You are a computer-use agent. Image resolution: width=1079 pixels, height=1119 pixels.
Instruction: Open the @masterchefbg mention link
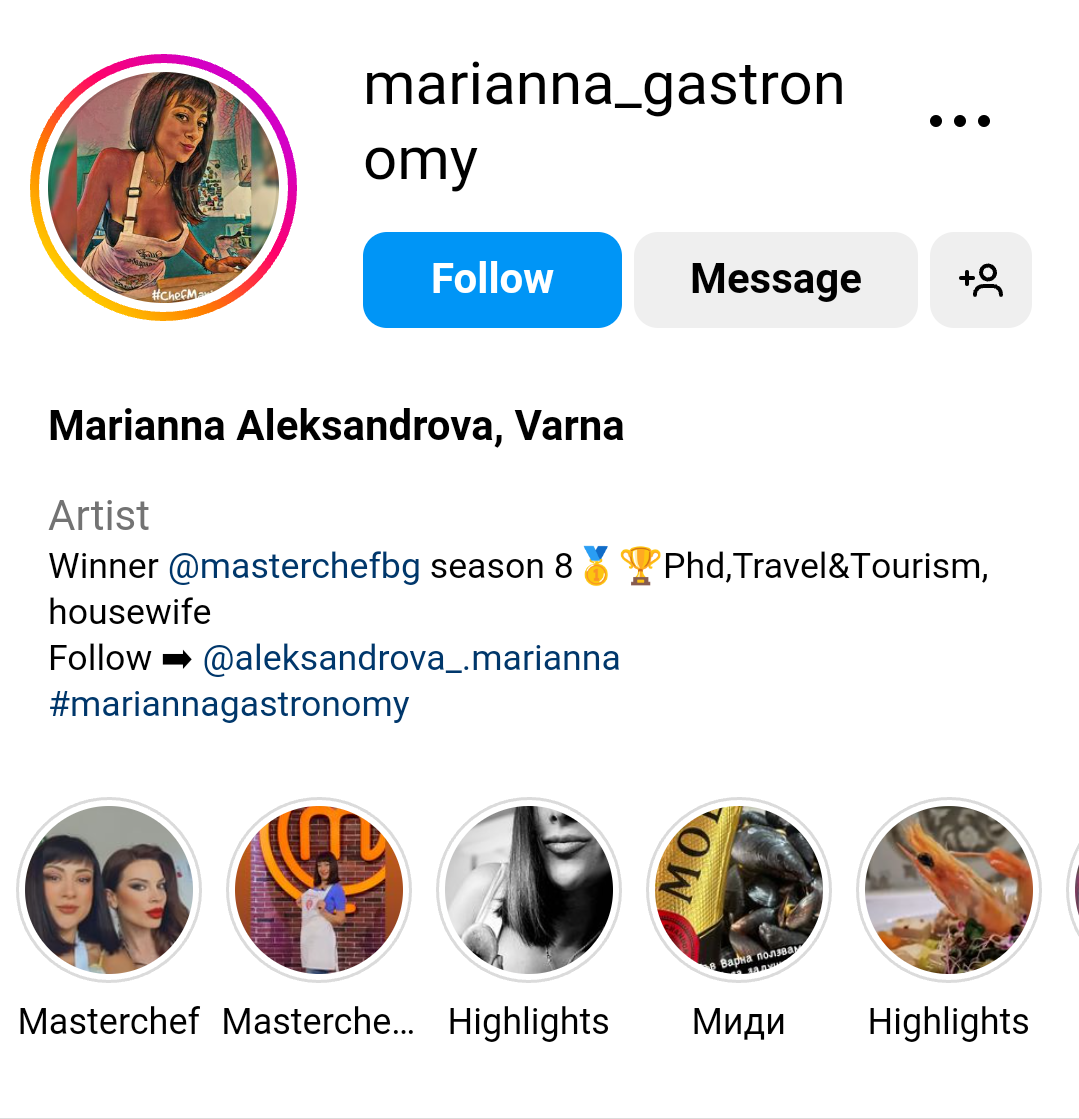point(294,566)
